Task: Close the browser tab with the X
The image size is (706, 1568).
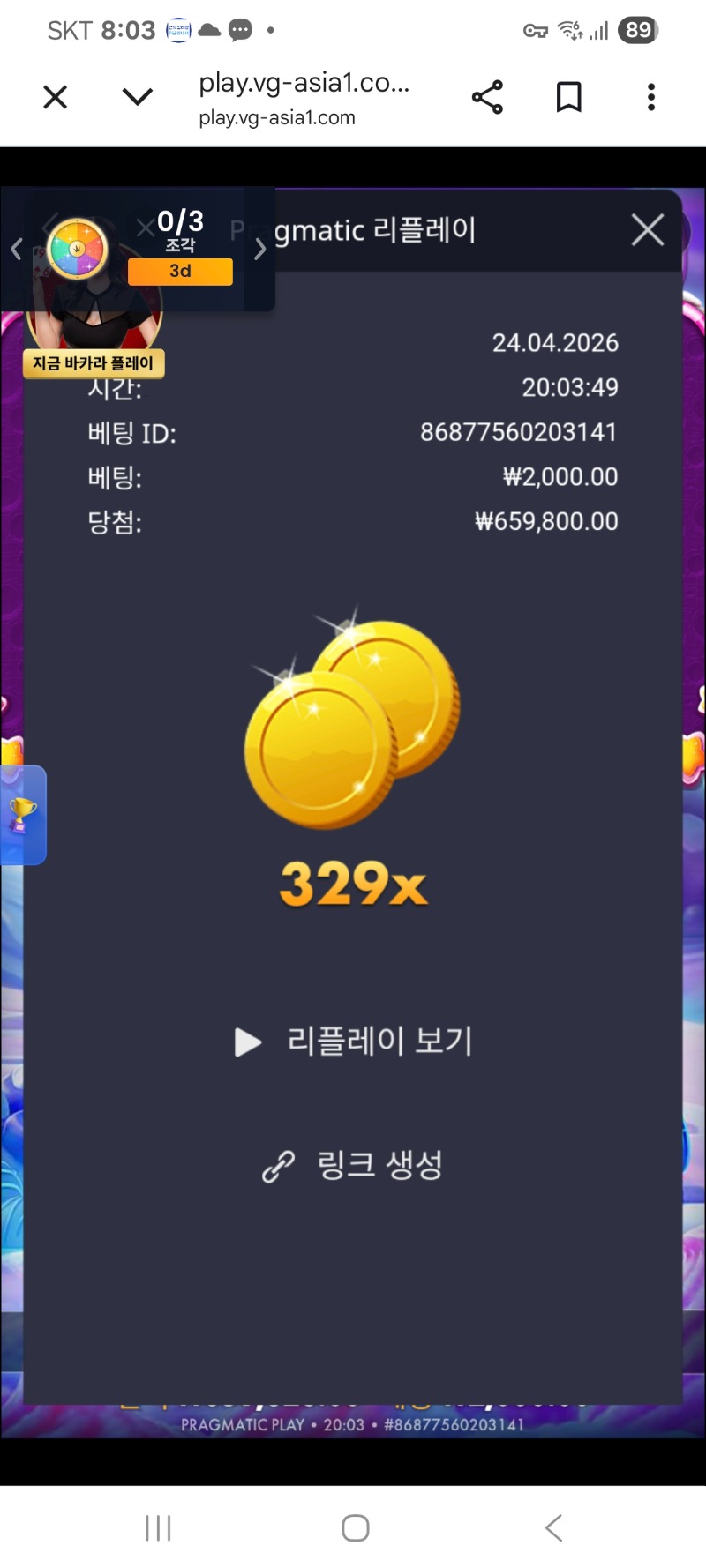Action: [56, 97]
